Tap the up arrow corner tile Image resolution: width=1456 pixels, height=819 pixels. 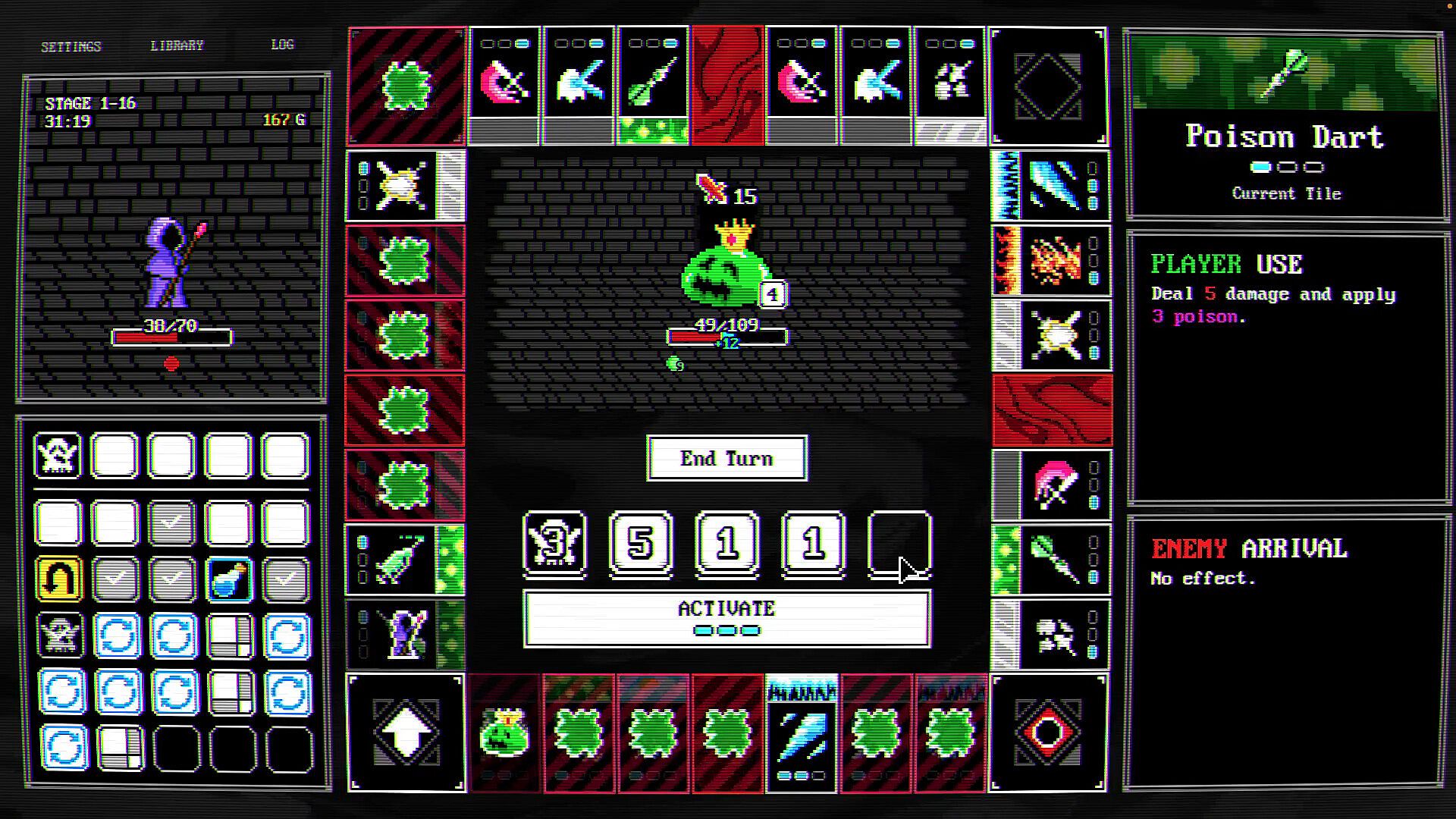tap(406, 733)
